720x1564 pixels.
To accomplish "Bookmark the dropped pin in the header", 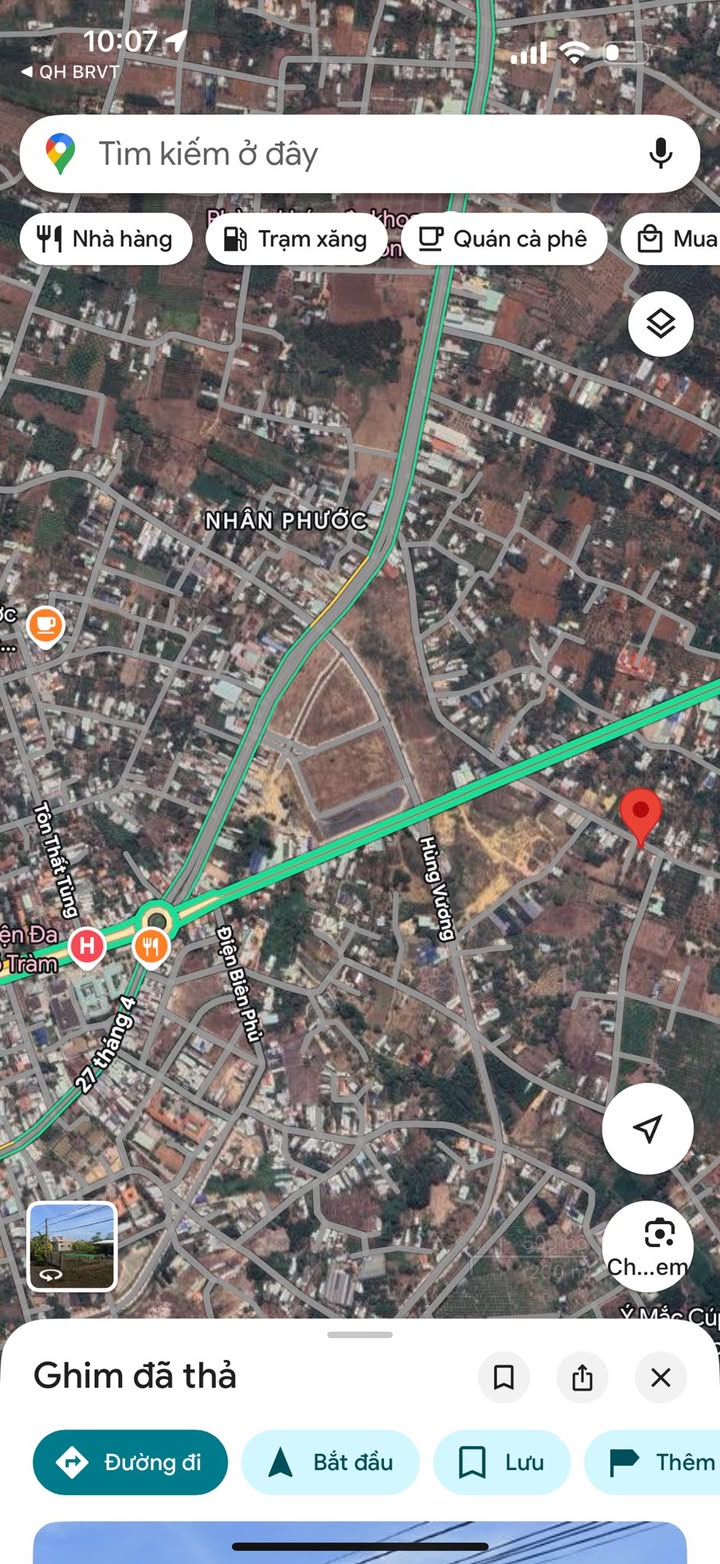I will [504, 1378].
